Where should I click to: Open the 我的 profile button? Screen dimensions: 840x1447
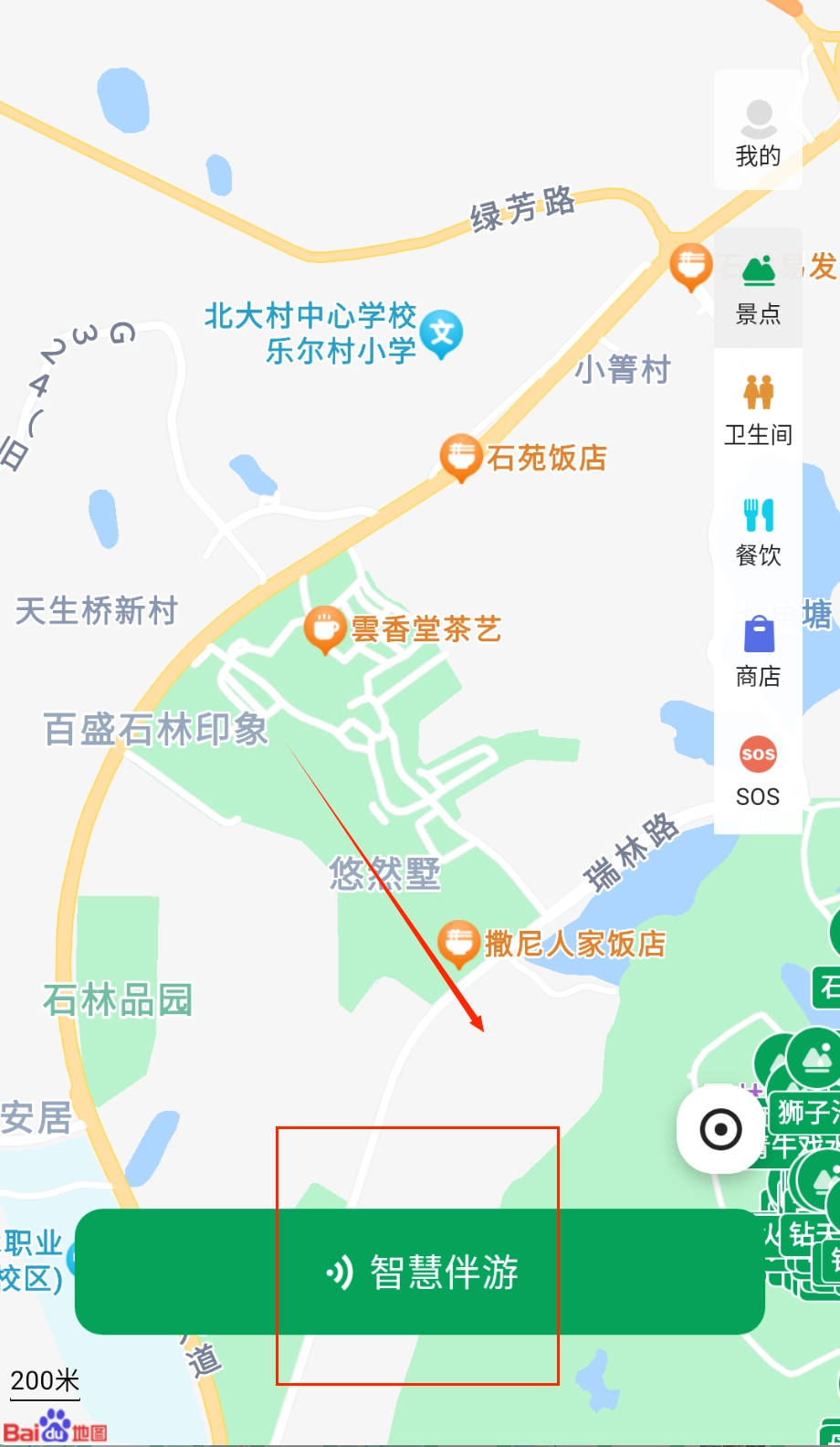(x=758, y=131)
